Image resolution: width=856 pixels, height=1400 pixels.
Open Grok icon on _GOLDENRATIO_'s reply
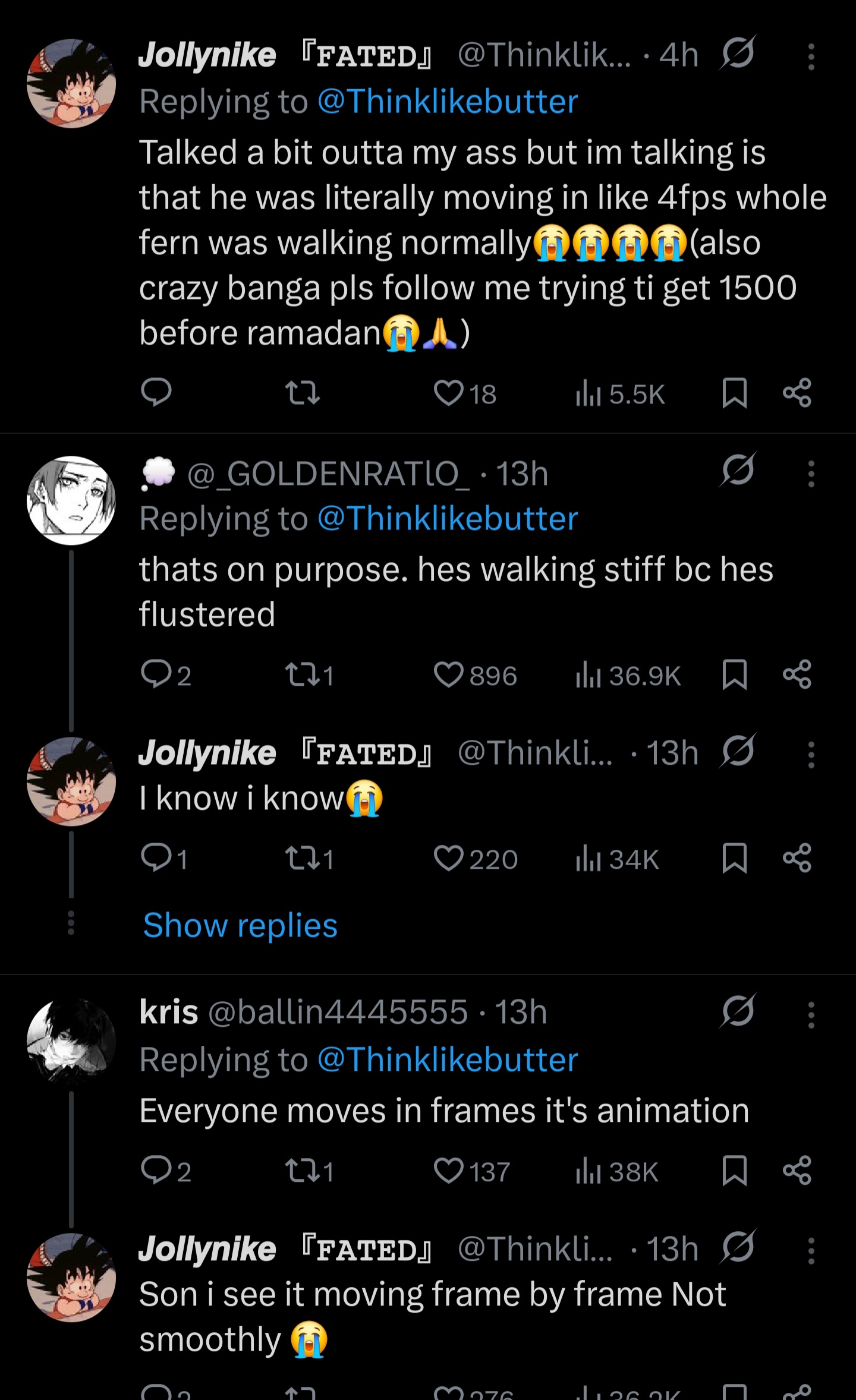click(x=738, y=471)
